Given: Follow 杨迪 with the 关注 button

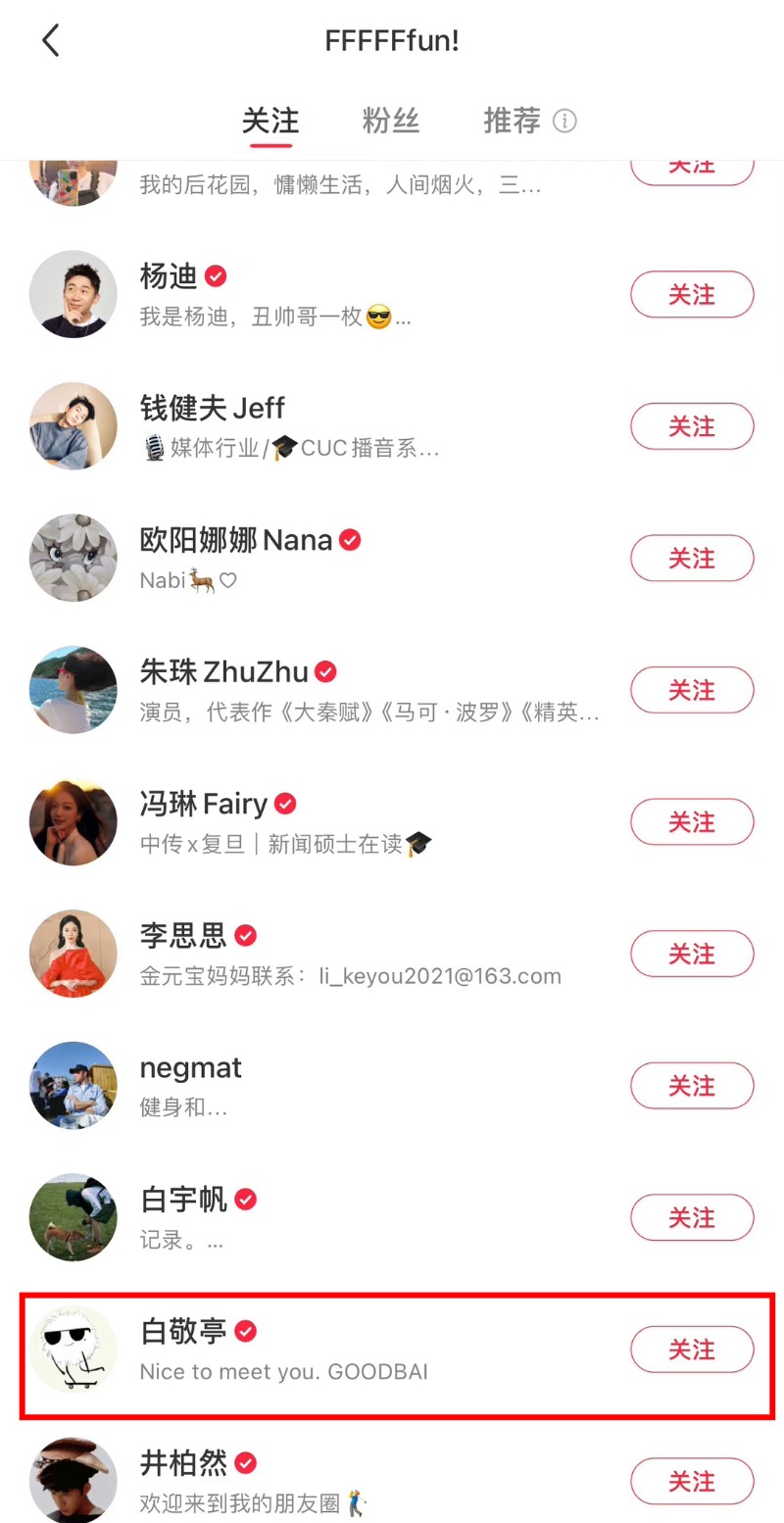Looking at the screenshot, I should coord(691,295).
